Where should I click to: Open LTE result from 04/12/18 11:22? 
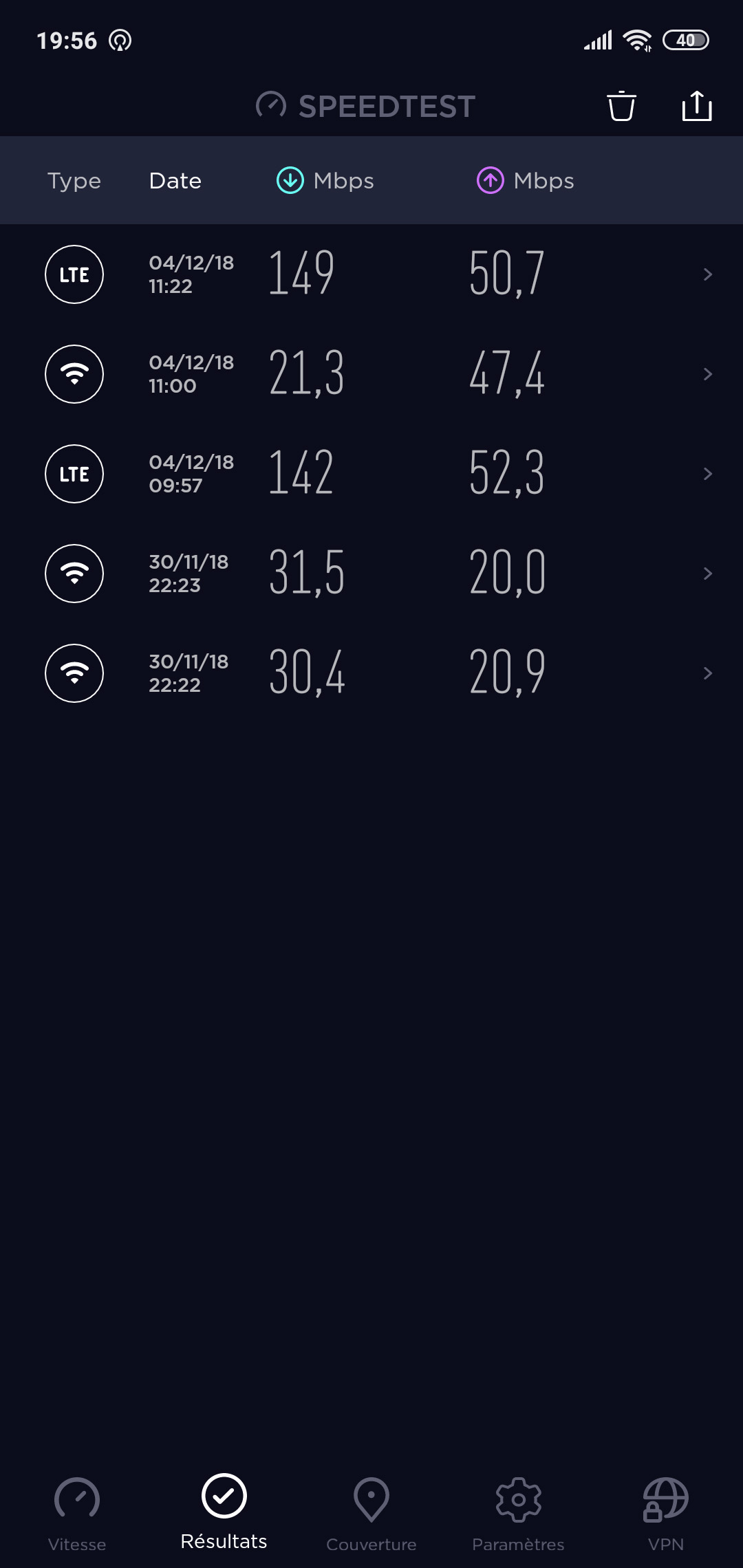pyautogui.click(x=371, y=274)
